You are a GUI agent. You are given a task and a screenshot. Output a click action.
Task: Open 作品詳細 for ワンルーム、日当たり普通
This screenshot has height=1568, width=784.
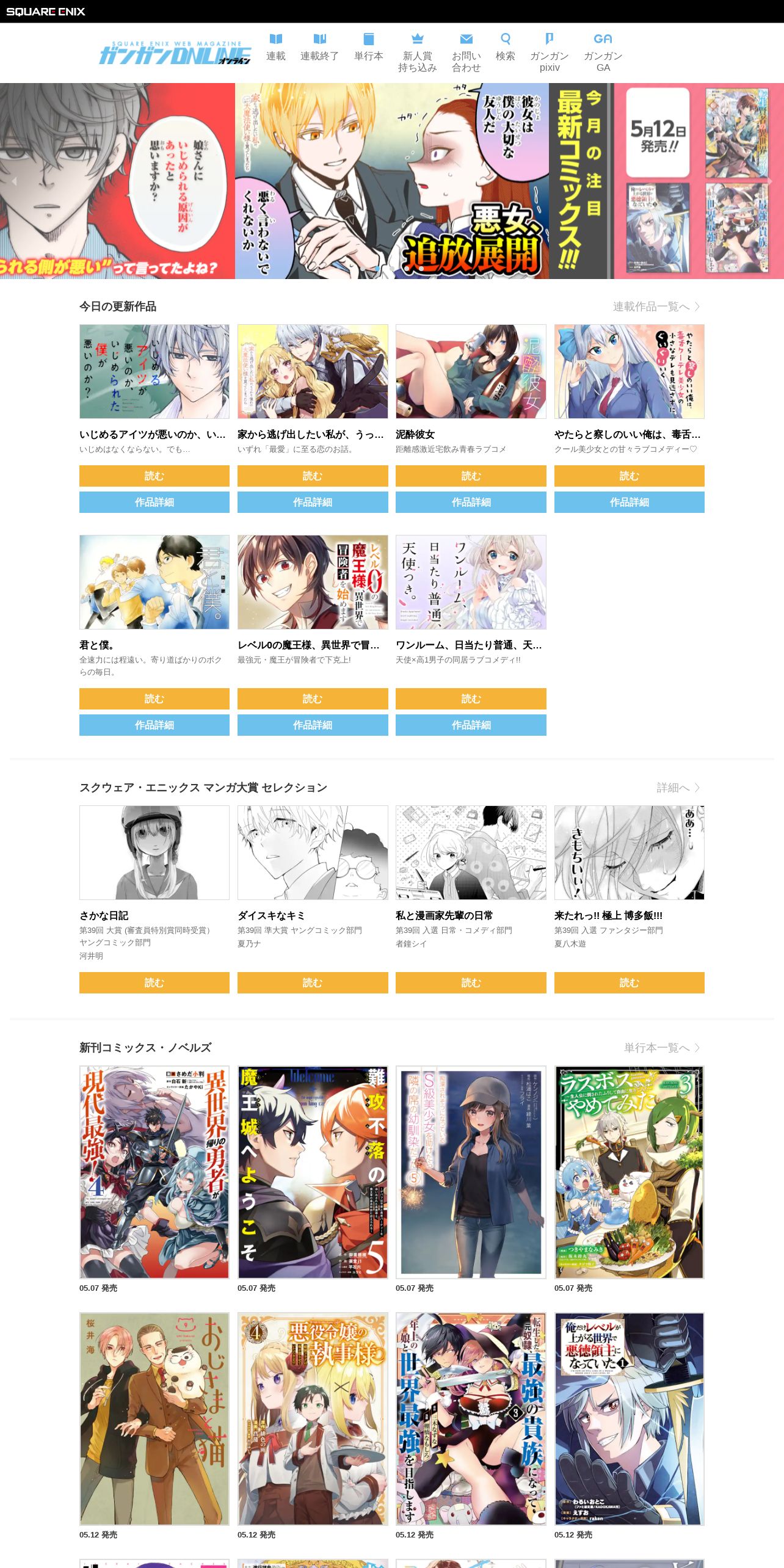pos(471,725)
